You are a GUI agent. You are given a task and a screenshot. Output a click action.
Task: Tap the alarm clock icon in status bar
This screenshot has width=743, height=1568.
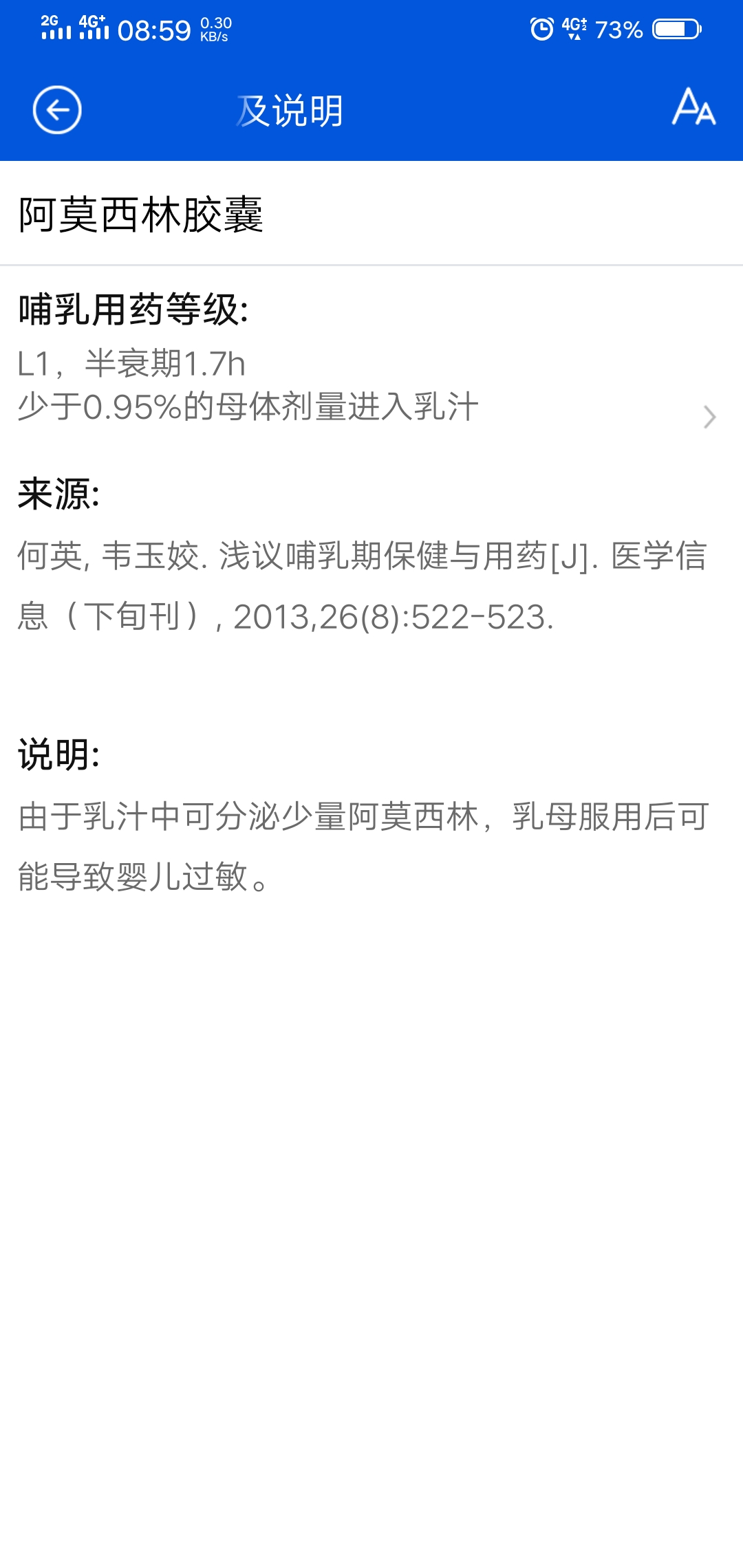pos(543,28)
